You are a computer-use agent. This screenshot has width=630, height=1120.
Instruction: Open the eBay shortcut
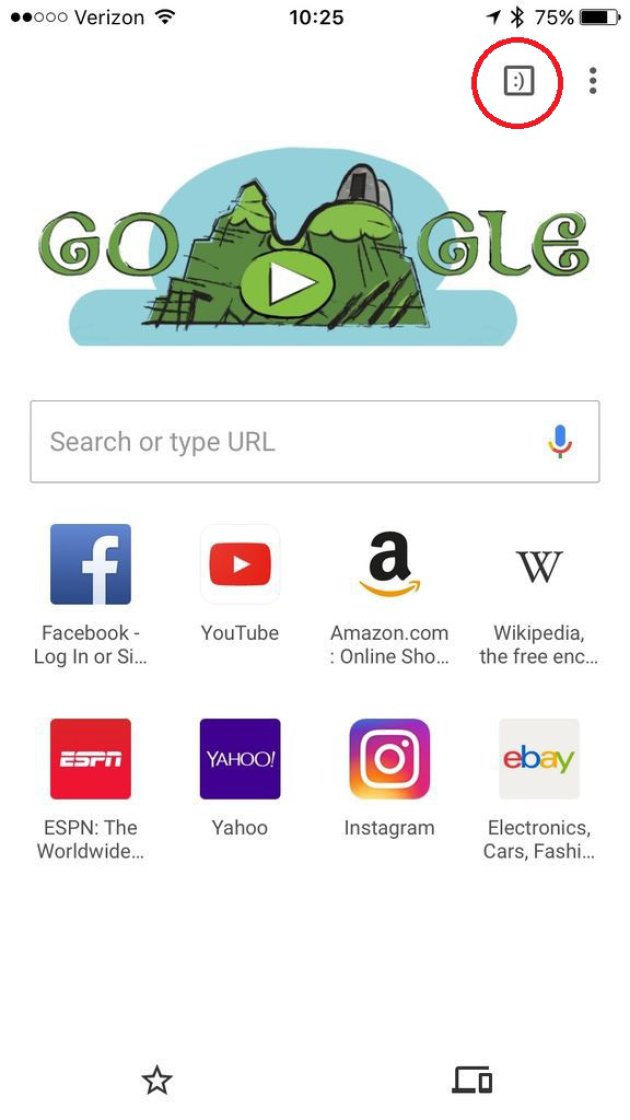(x=539, y=759)
